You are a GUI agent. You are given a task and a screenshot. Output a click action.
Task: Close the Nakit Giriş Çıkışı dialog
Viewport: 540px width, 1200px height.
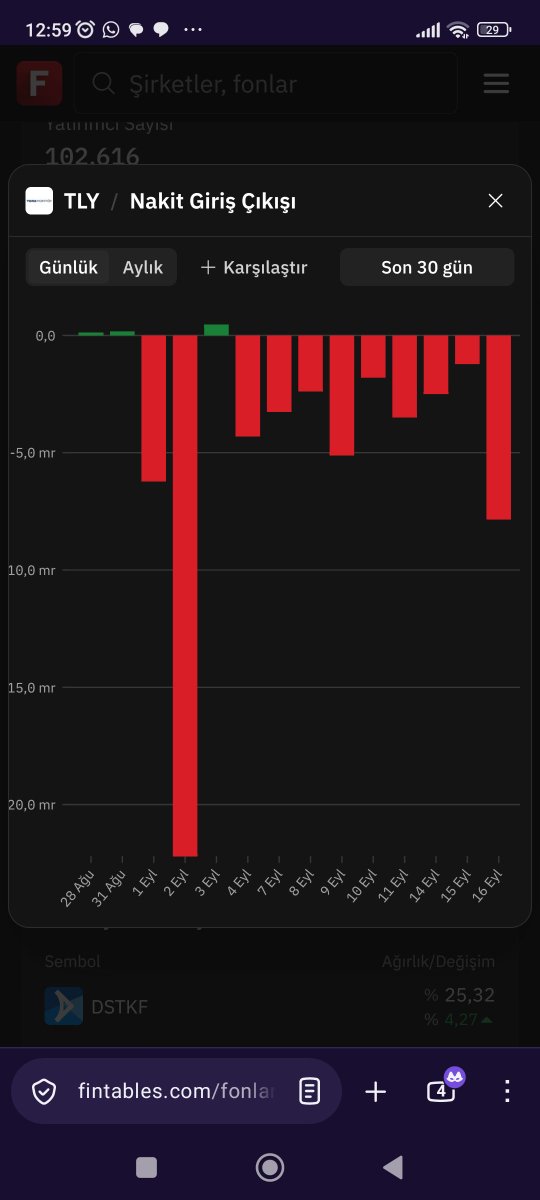pyautogui.click(x=495, y=201)
